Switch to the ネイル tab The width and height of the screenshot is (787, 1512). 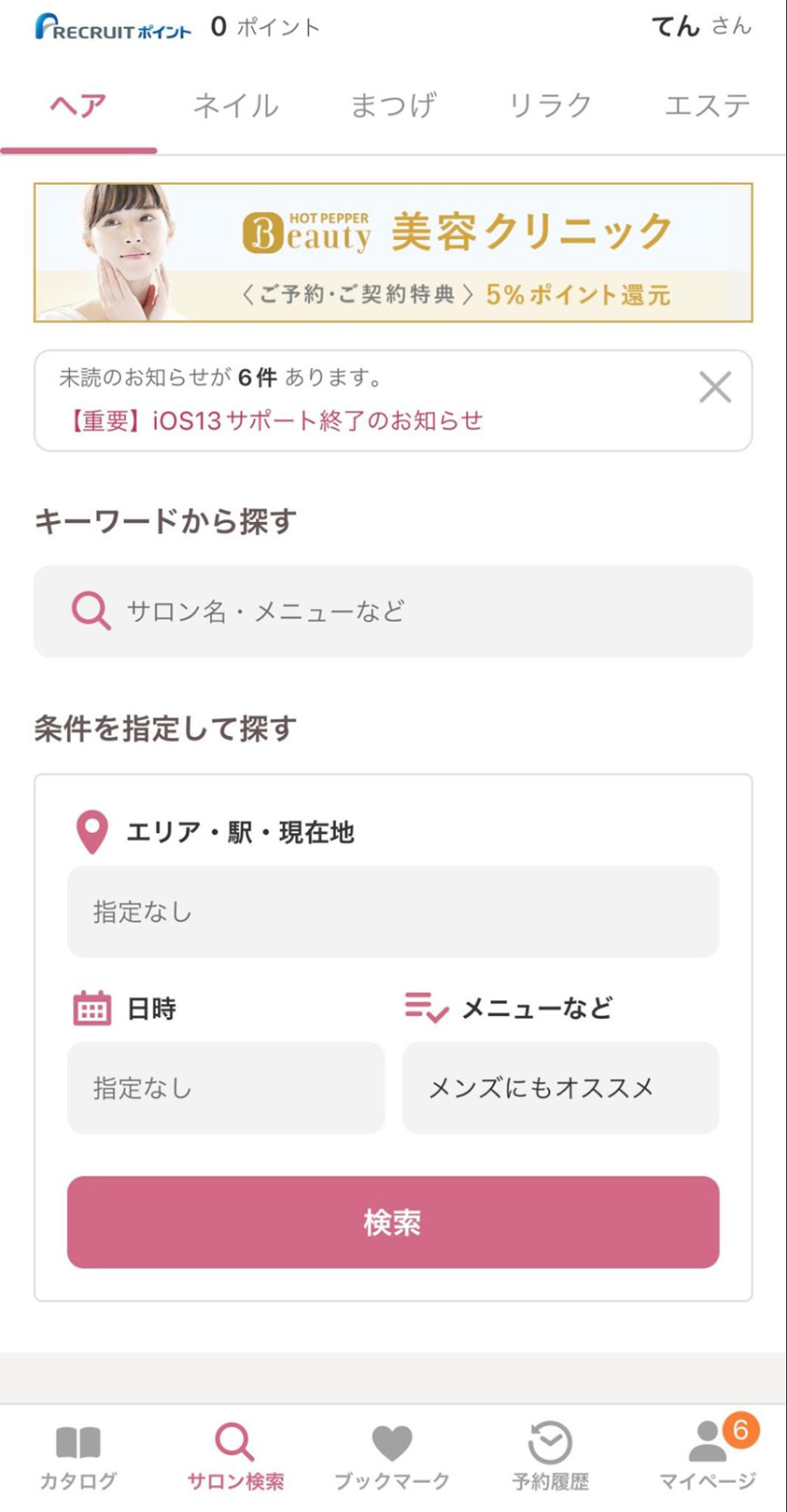pos(235,106)
